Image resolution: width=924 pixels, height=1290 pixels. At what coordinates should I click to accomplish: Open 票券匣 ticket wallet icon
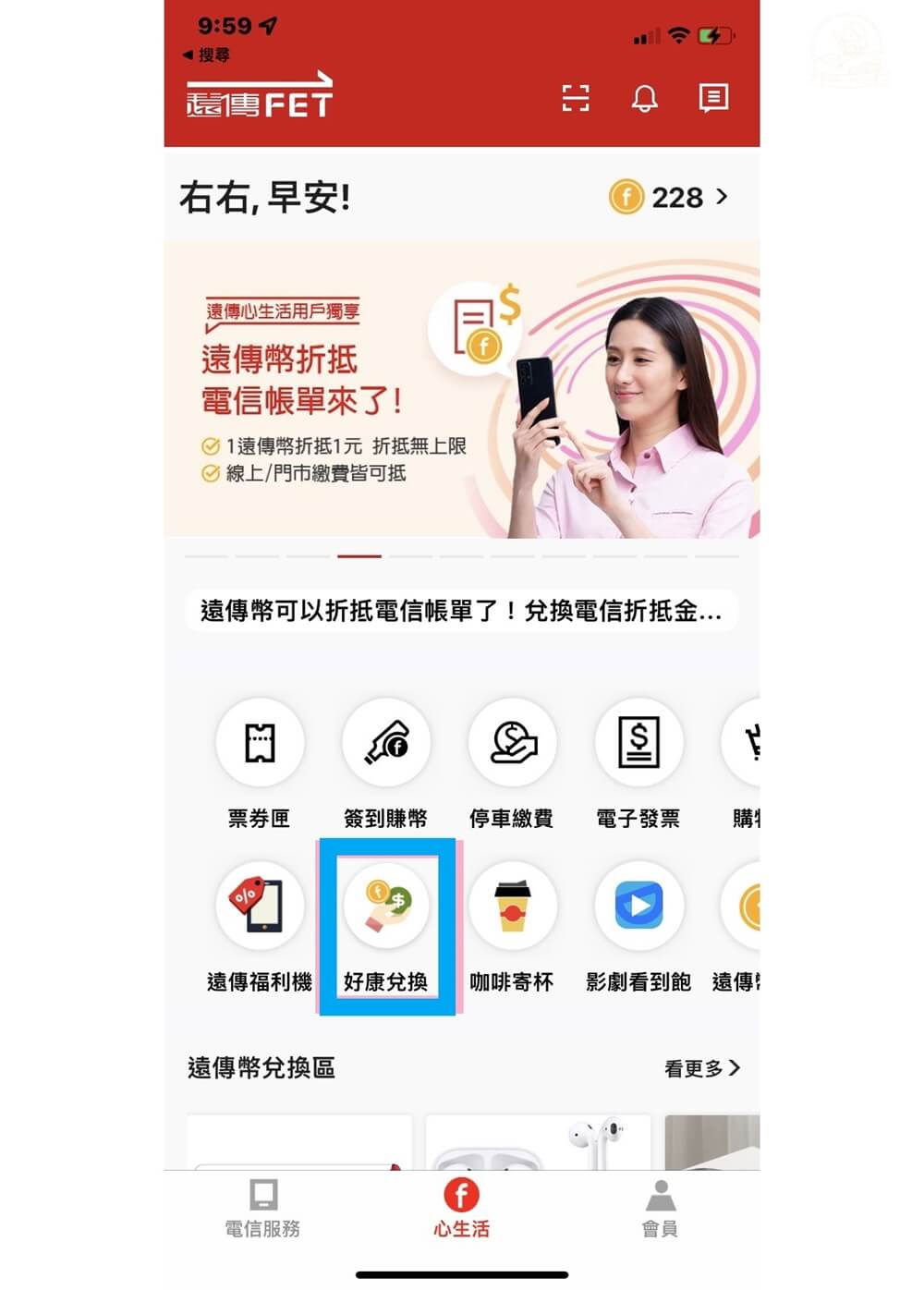[260, 743]
